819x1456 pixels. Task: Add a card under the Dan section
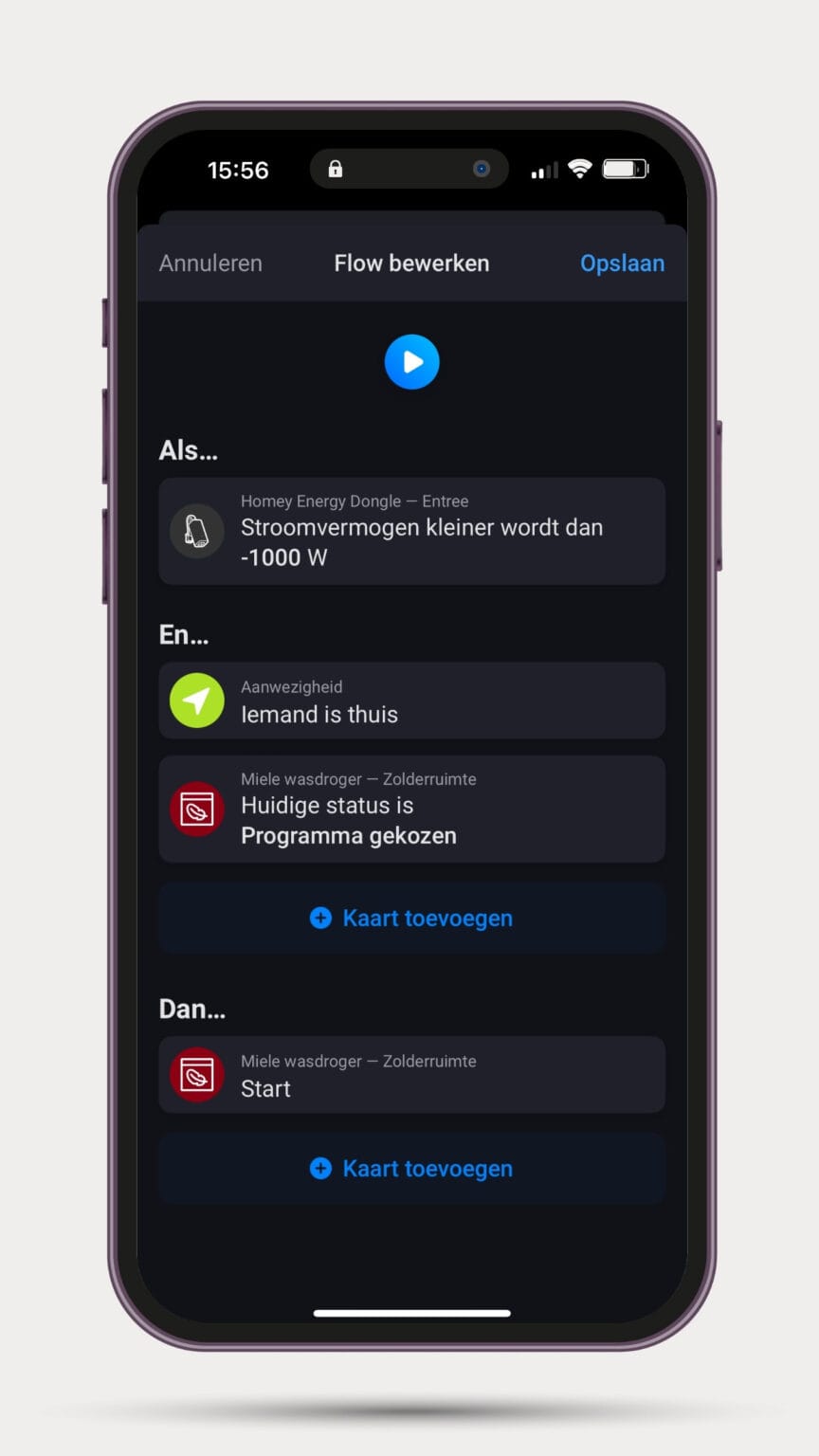pyautogui.click(x=411, y=1169)
